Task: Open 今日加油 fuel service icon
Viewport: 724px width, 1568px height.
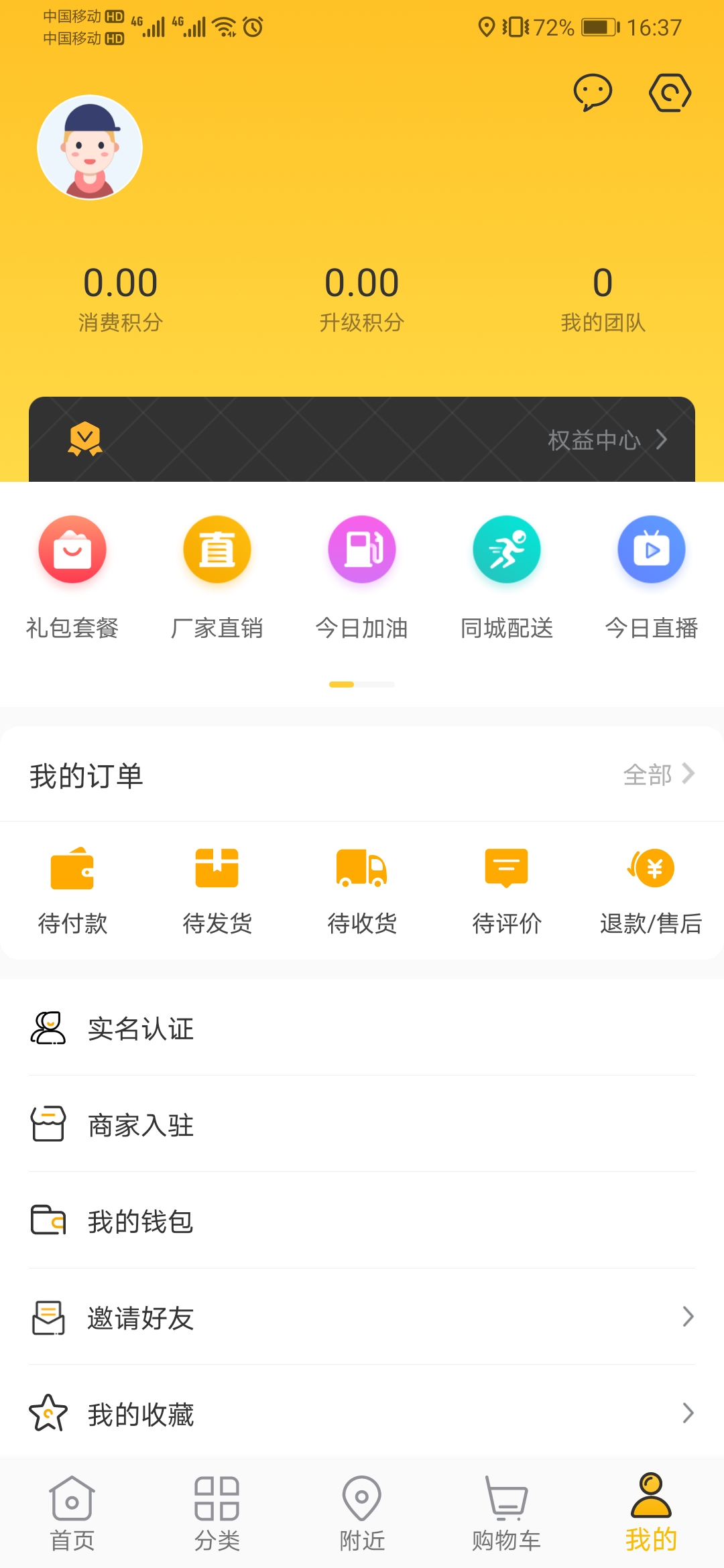Action: [361, 576]
